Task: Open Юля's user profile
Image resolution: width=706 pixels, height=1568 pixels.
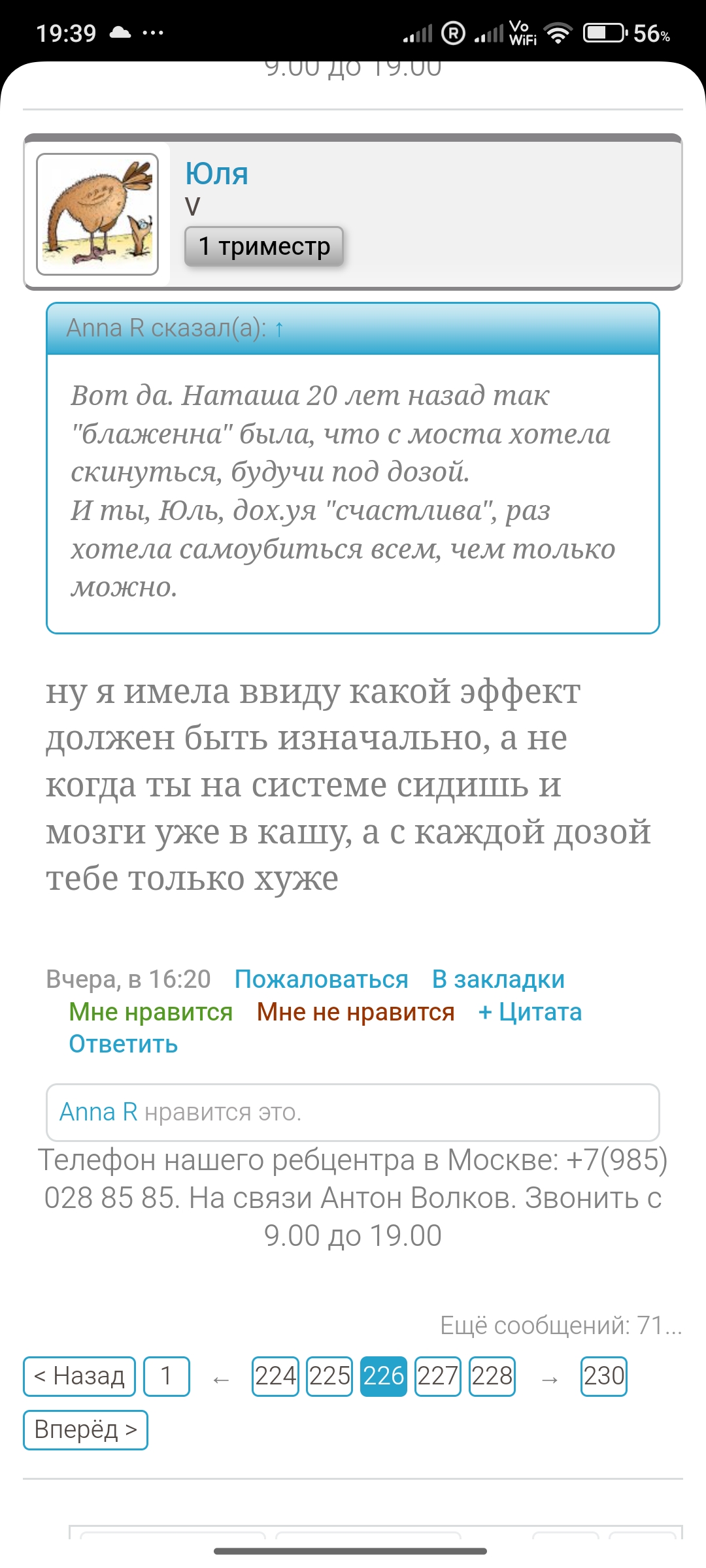Action: click(216, 174)
